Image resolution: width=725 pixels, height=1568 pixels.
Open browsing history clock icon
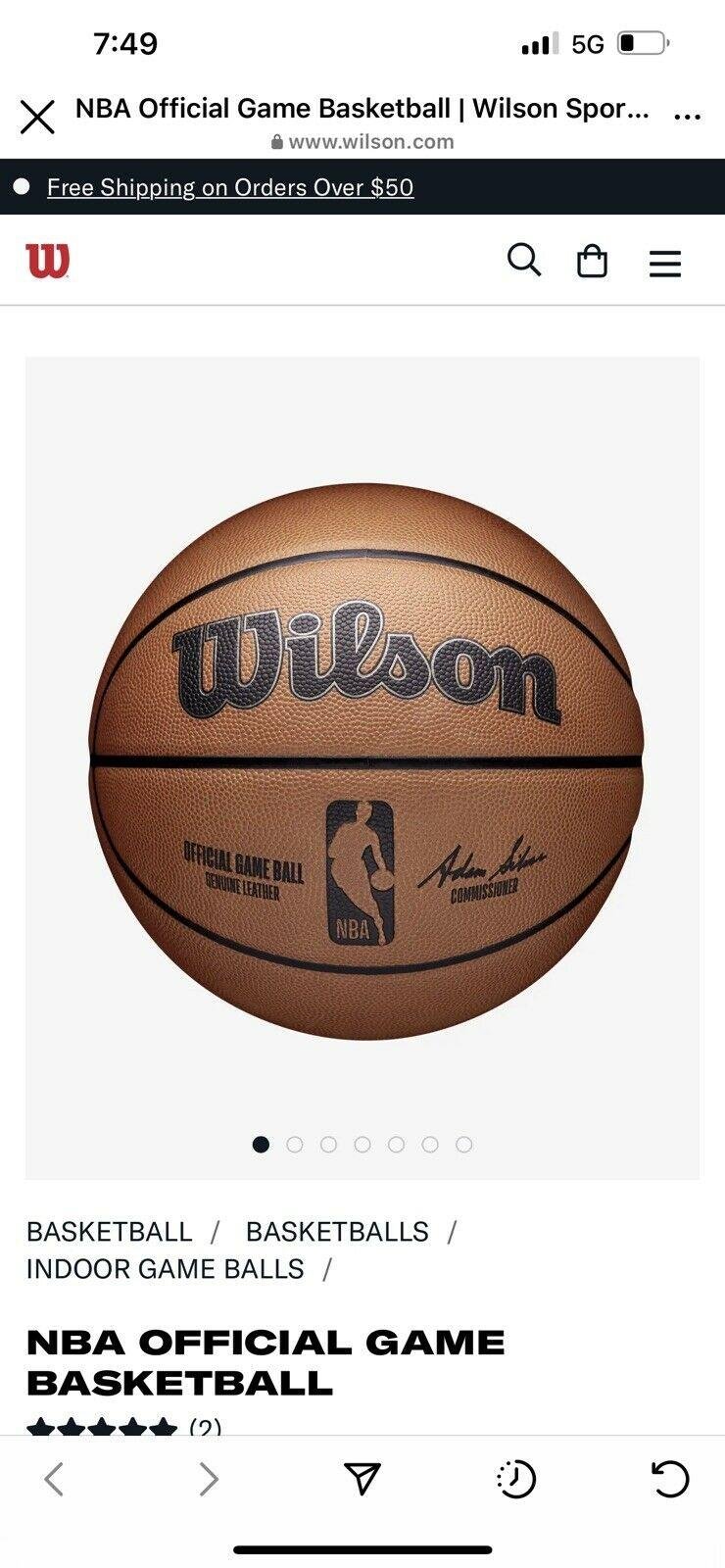[x=515, y=1479]
